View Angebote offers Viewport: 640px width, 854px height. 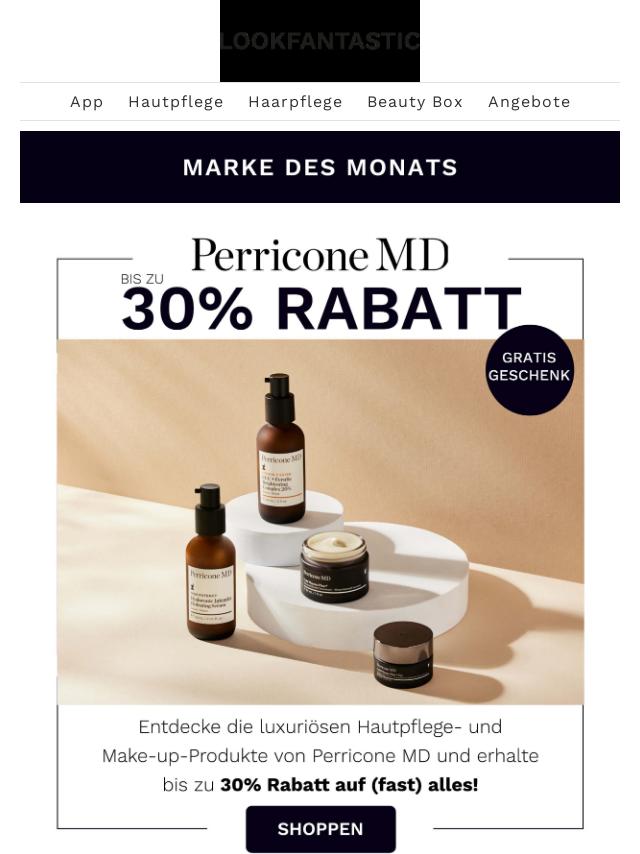(x=529, y=102)
